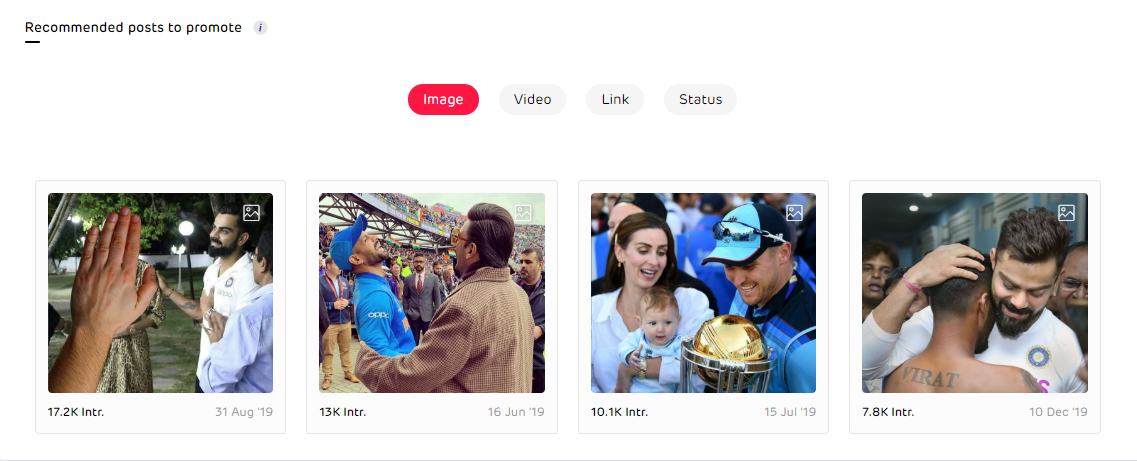Switch to the Video tab
1137x461 pixels.
532,100
